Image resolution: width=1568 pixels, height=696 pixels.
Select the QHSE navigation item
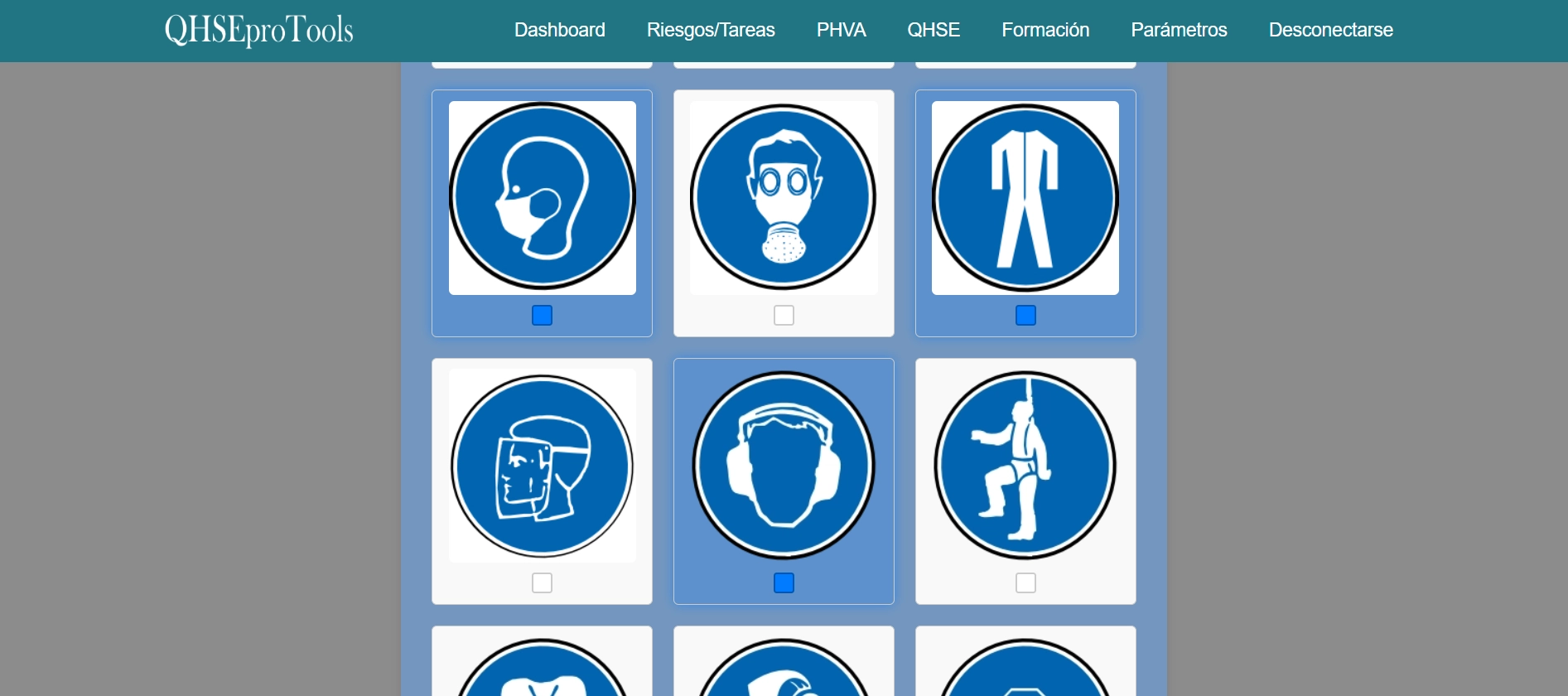click(x=934, y=30)
